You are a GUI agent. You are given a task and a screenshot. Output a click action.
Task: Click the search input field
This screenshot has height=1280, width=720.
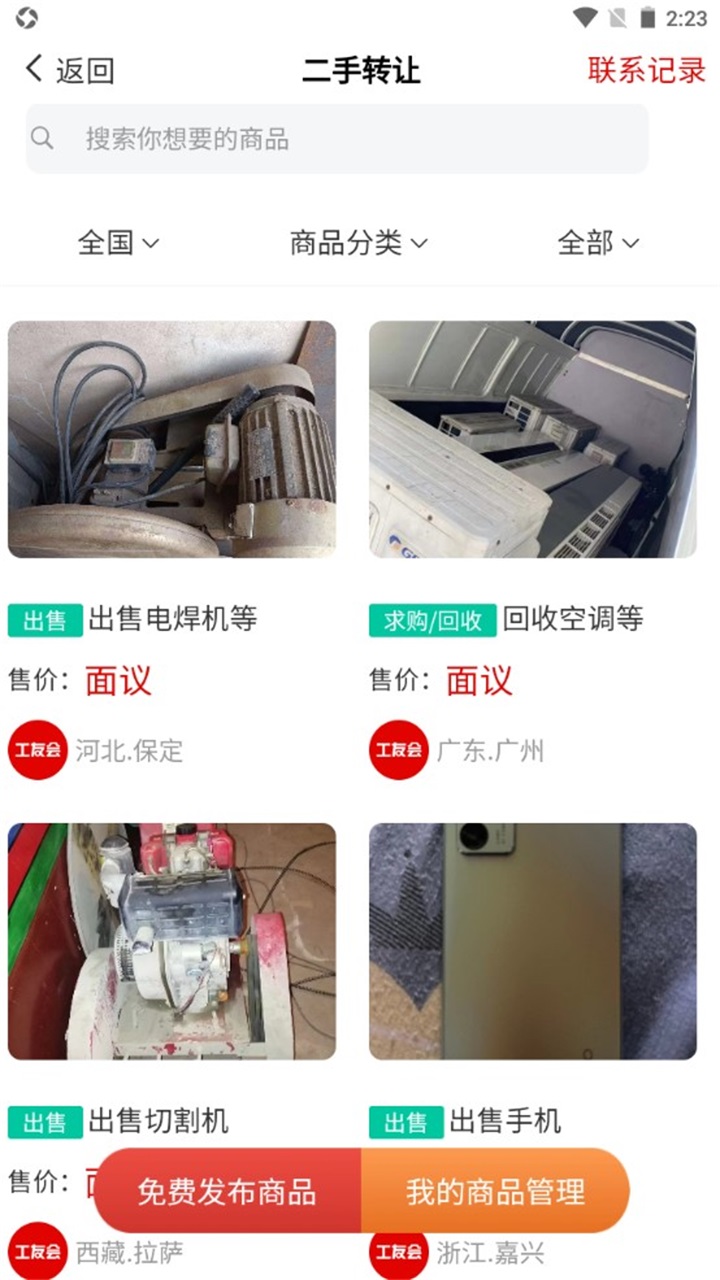(x=300, y=138)
